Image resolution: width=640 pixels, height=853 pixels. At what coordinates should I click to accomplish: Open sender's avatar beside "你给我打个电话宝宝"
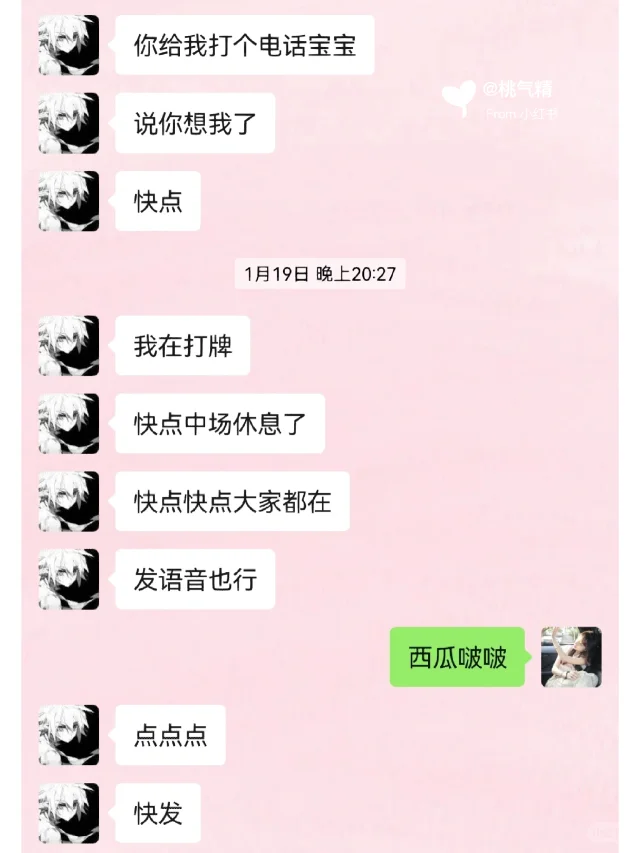point(69,45)
